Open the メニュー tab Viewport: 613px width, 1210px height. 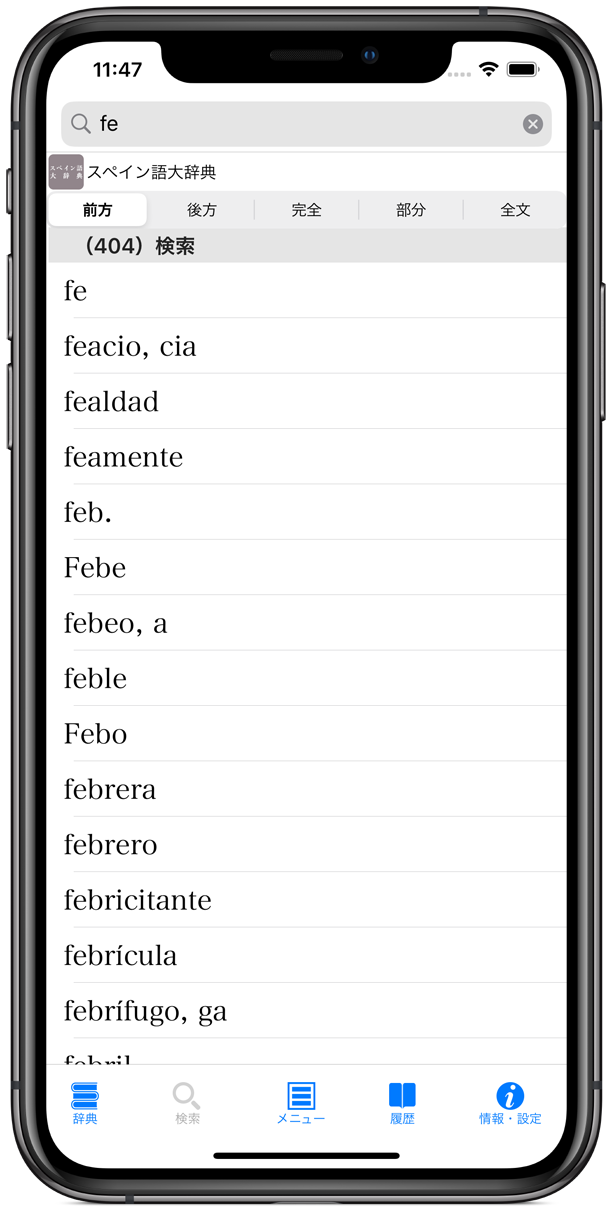[x=301, y=1103]
